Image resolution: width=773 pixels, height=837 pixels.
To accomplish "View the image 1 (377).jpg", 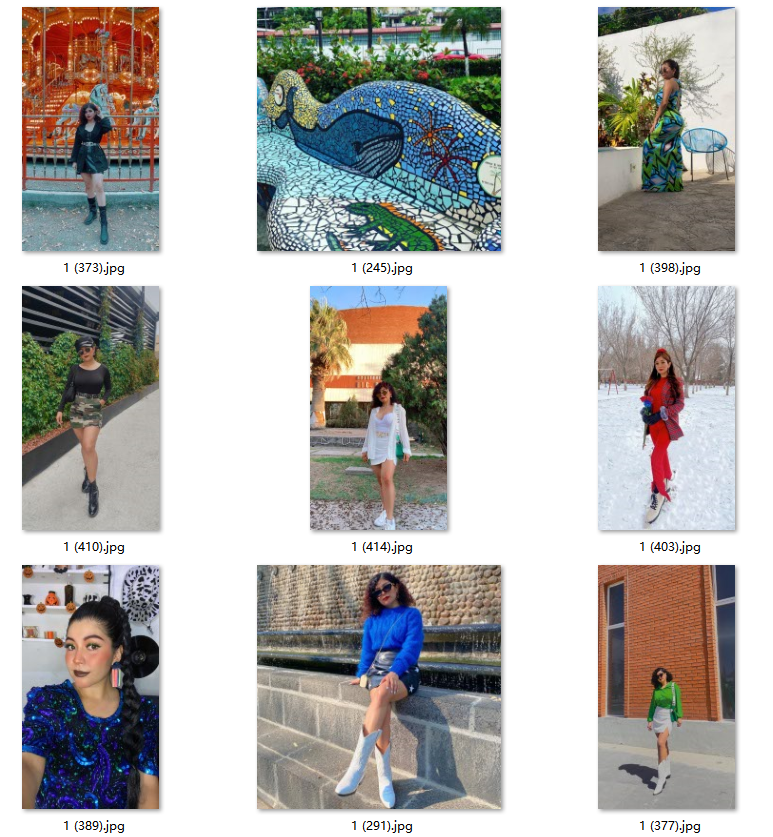I will tap(666, 687).
